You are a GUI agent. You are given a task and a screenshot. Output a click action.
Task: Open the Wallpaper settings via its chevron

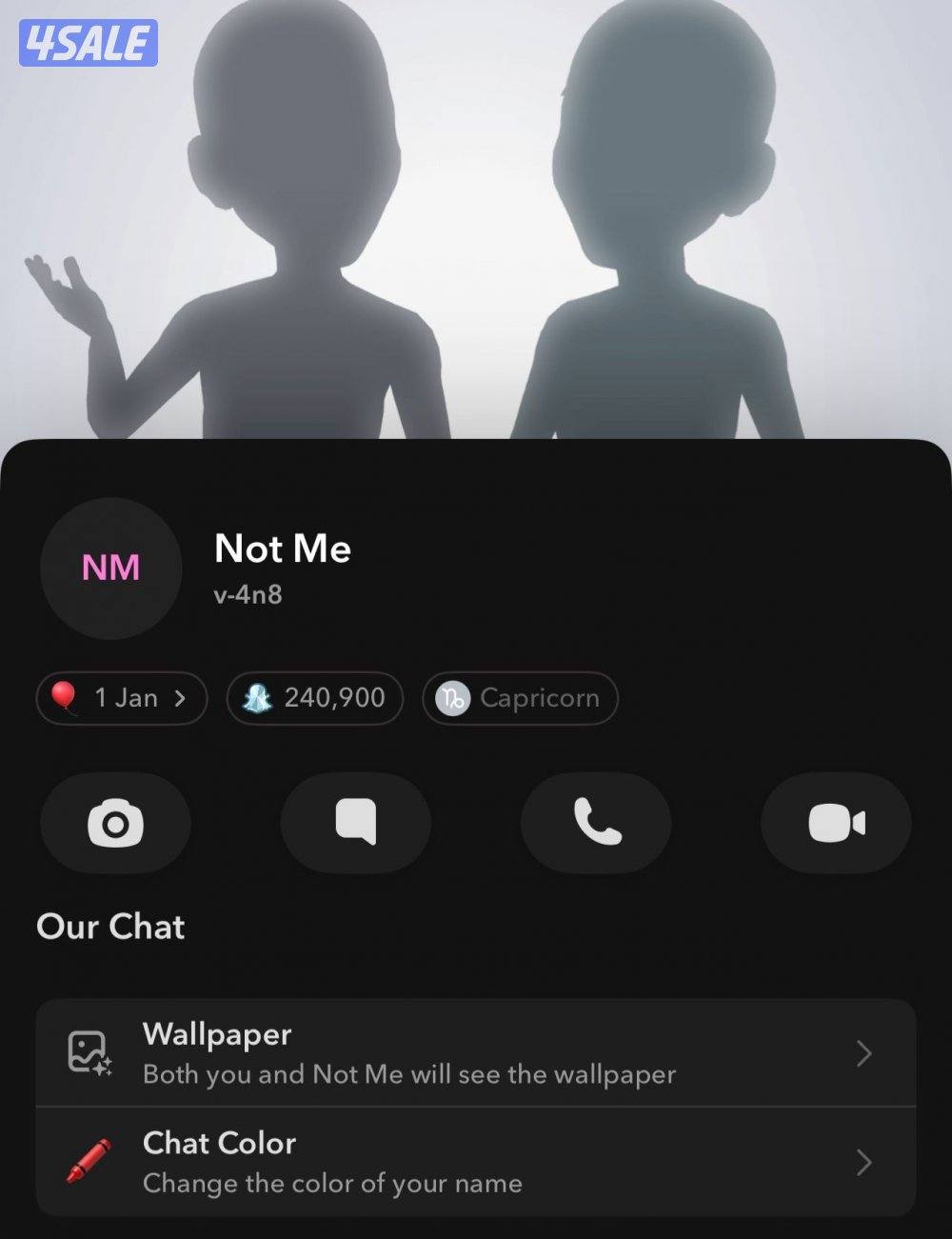coord(864,1053)
